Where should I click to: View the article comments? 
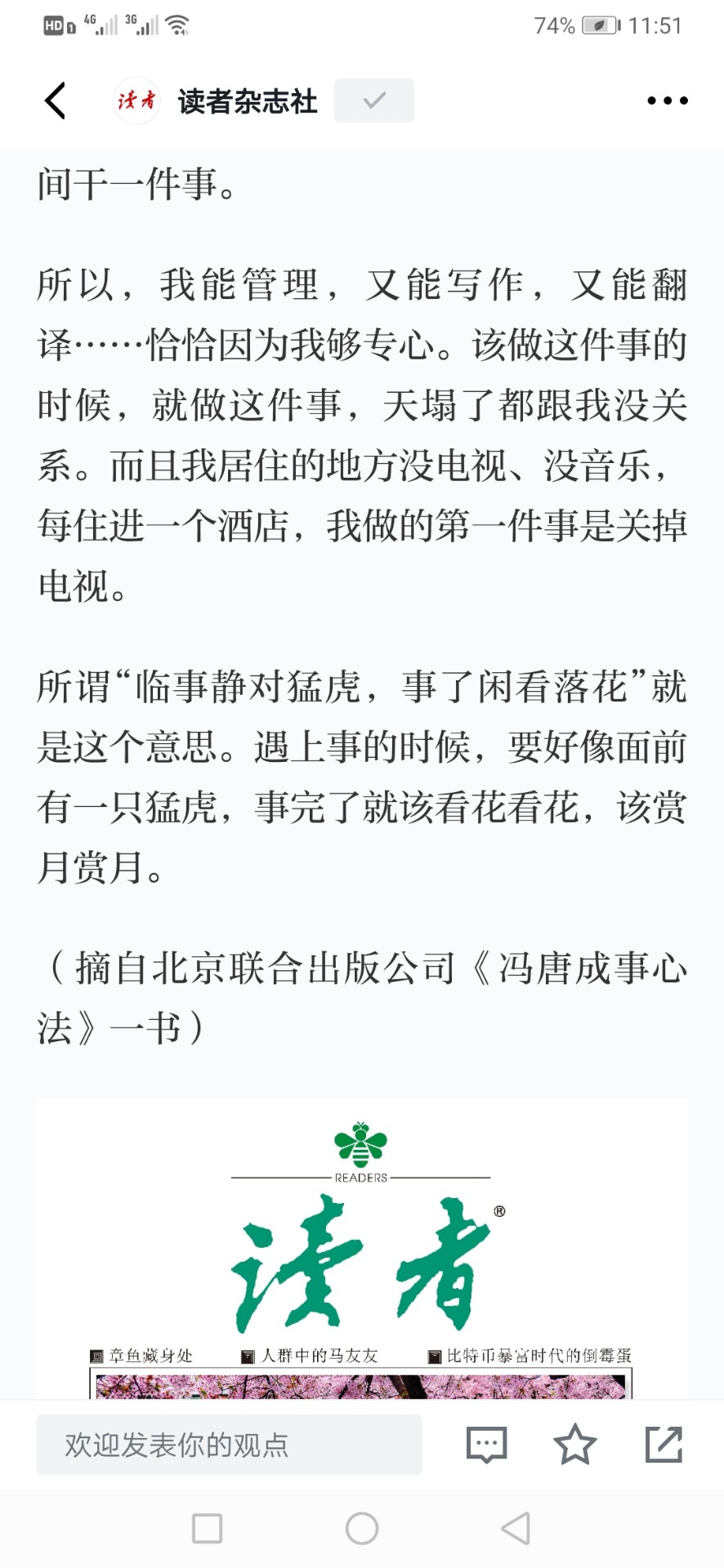tap(486, 1445)
